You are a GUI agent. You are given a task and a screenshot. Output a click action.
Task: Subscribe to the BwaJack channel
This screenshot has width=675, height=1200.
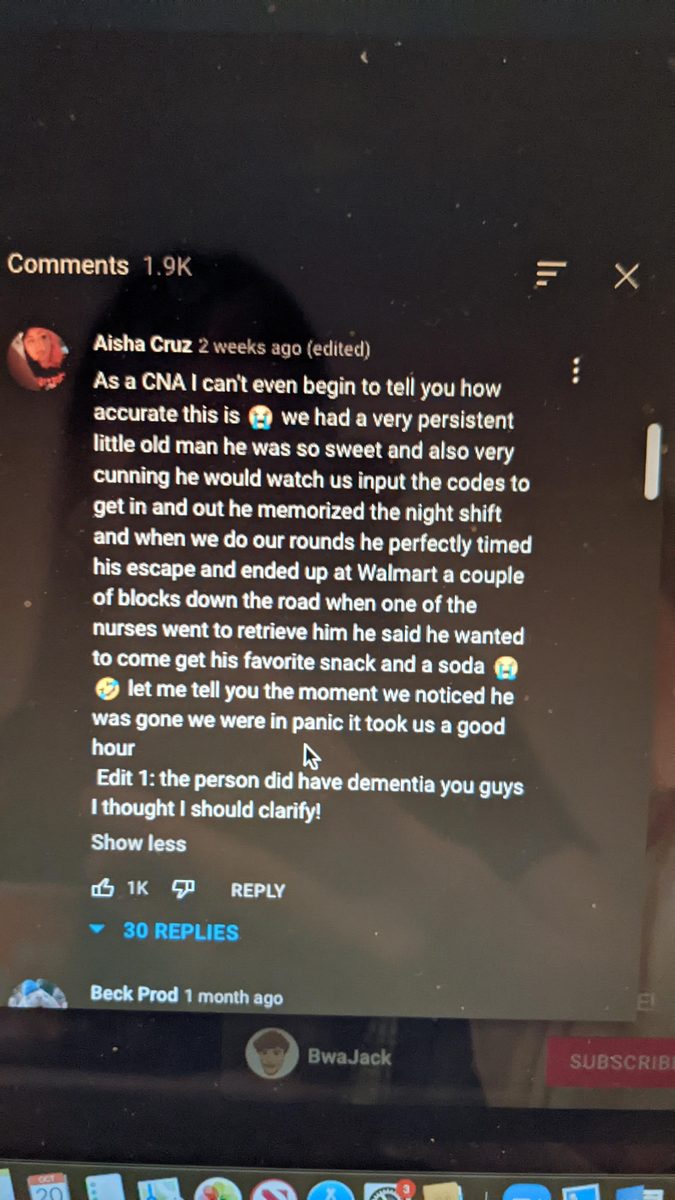(610, 1062)
